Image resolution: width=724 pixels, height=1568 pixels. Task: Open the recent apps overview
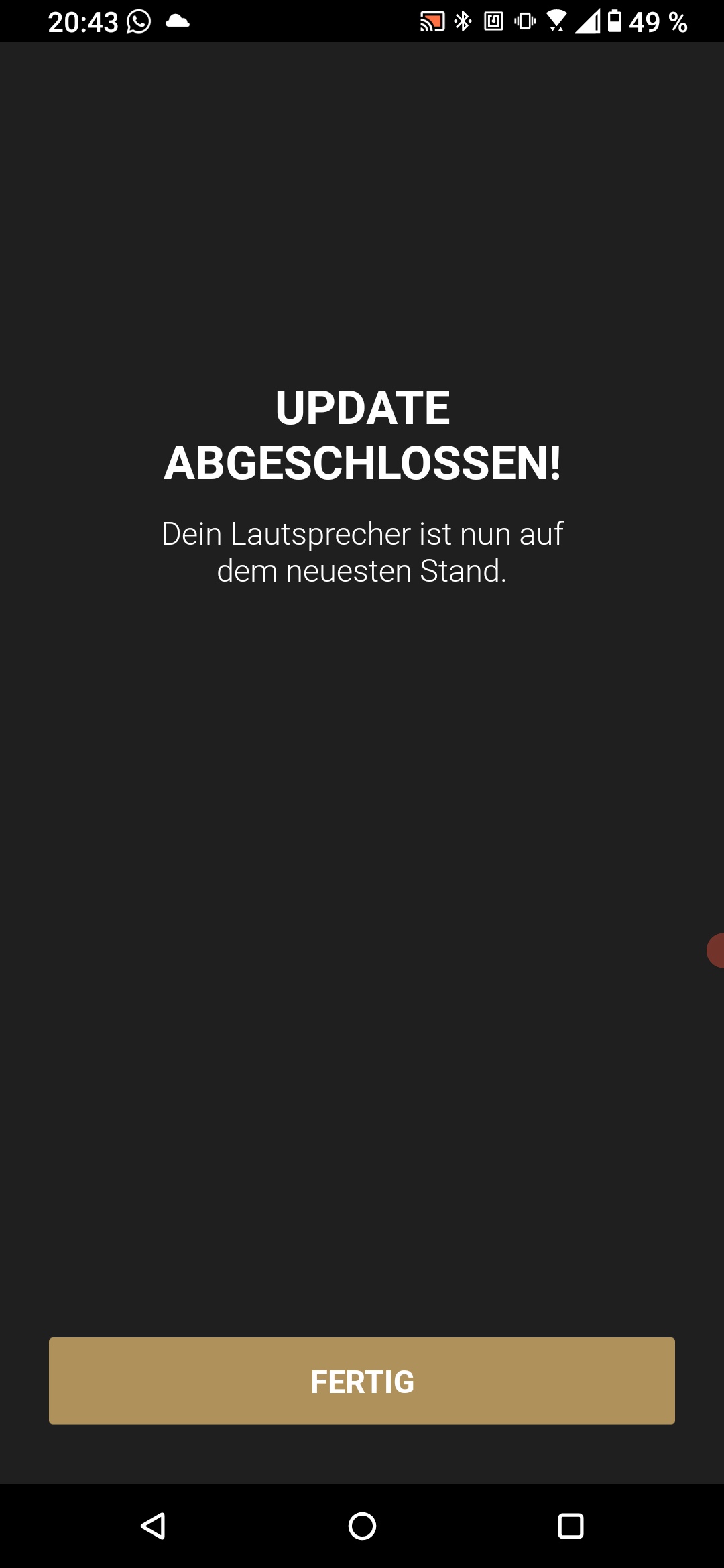point(570,1526)
